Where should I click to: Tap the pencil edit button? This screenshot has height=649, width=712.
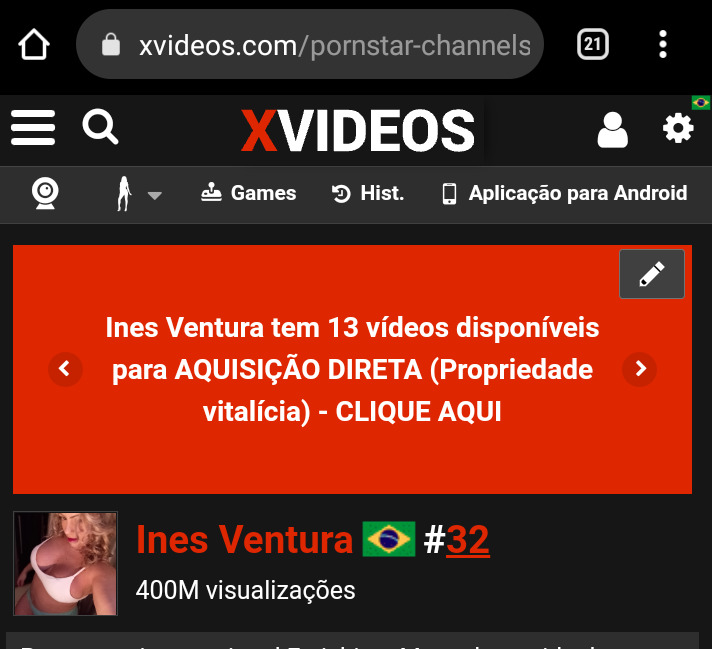click(x=652, y=274)
